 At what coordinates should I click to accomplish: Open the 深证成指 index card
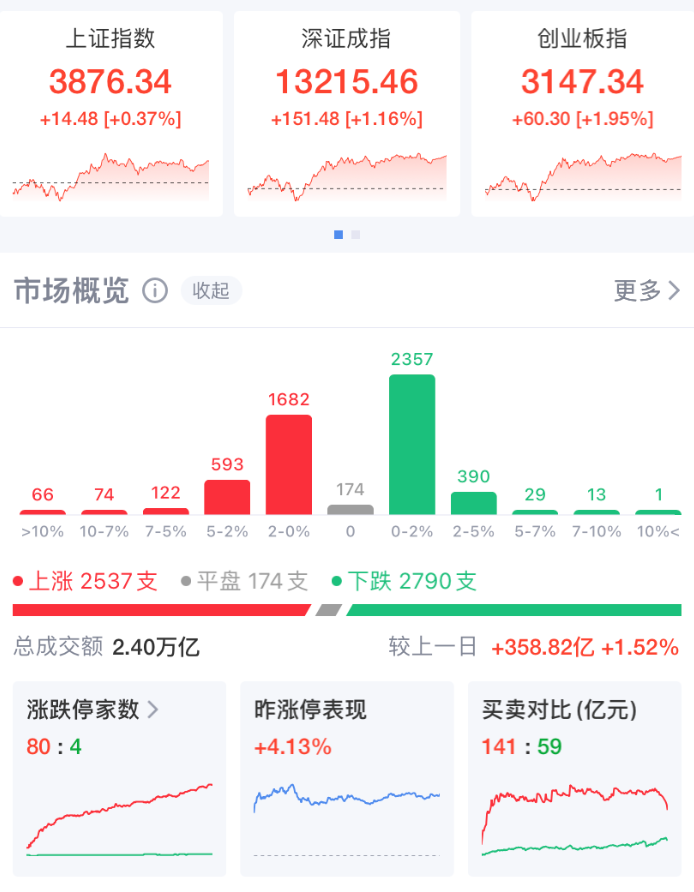point(346,112)
